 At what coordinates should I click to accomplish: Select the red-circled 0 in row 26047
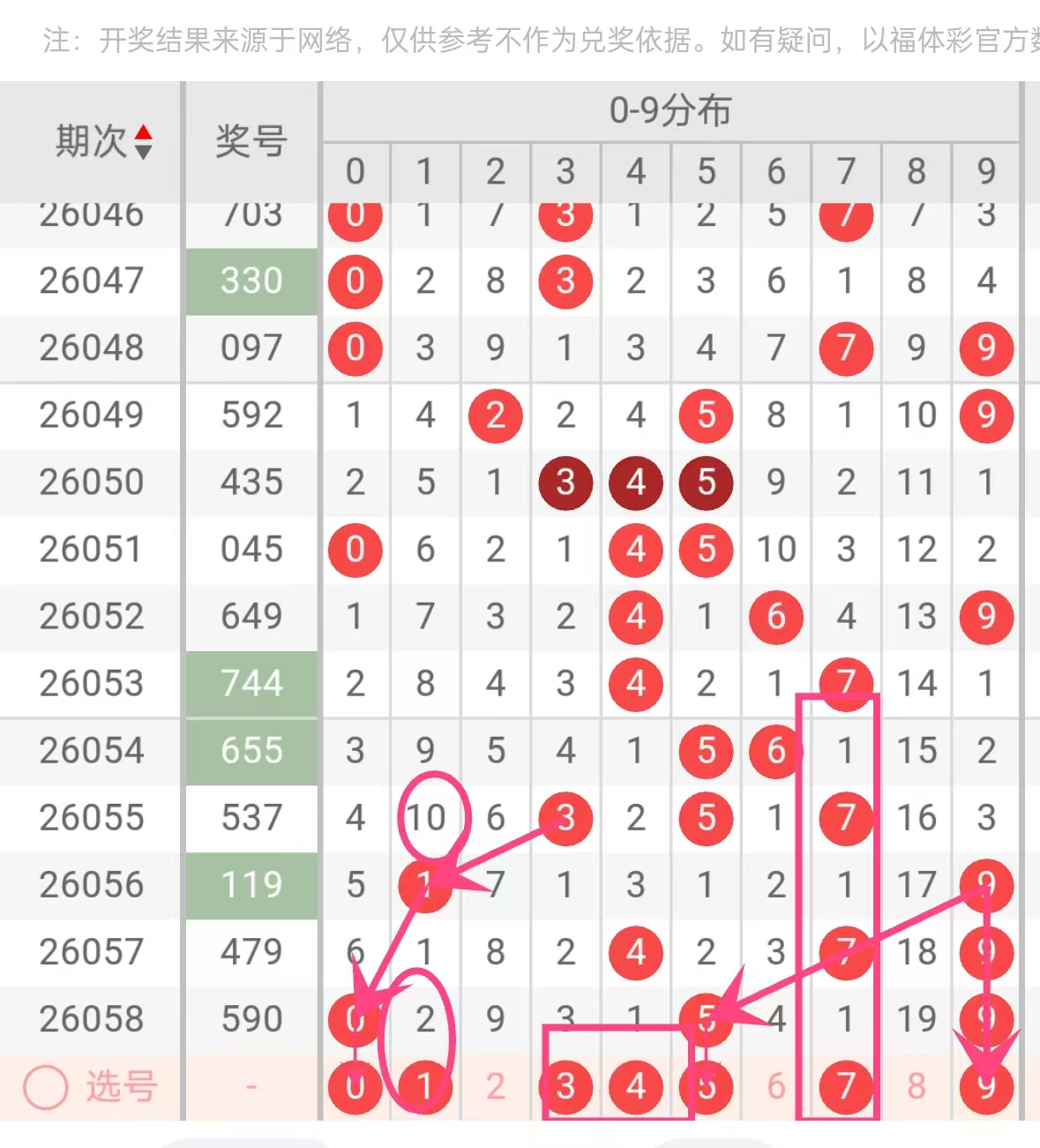tap(355, 281)
